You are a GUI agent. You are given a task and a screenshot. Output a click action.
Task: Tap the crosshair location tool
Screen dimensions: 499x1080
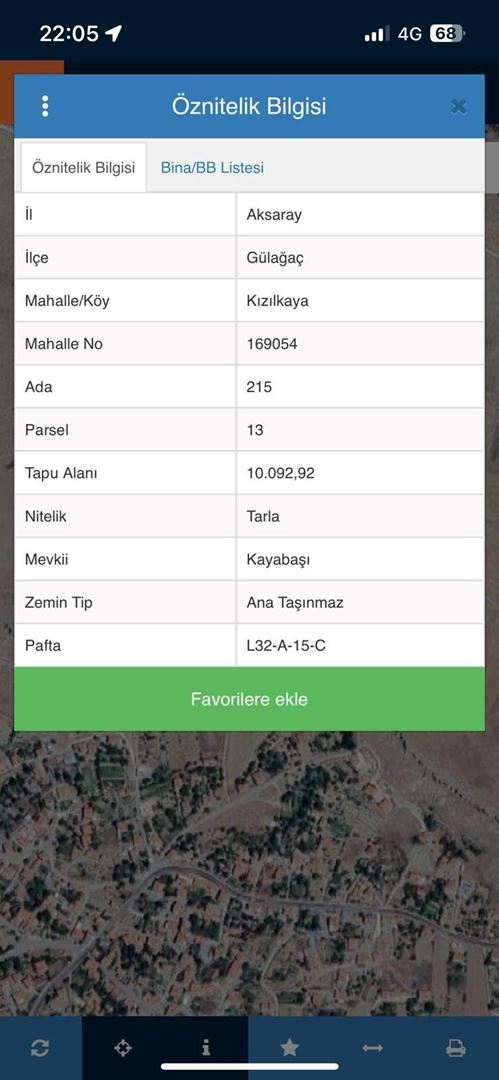point(123,1048)
